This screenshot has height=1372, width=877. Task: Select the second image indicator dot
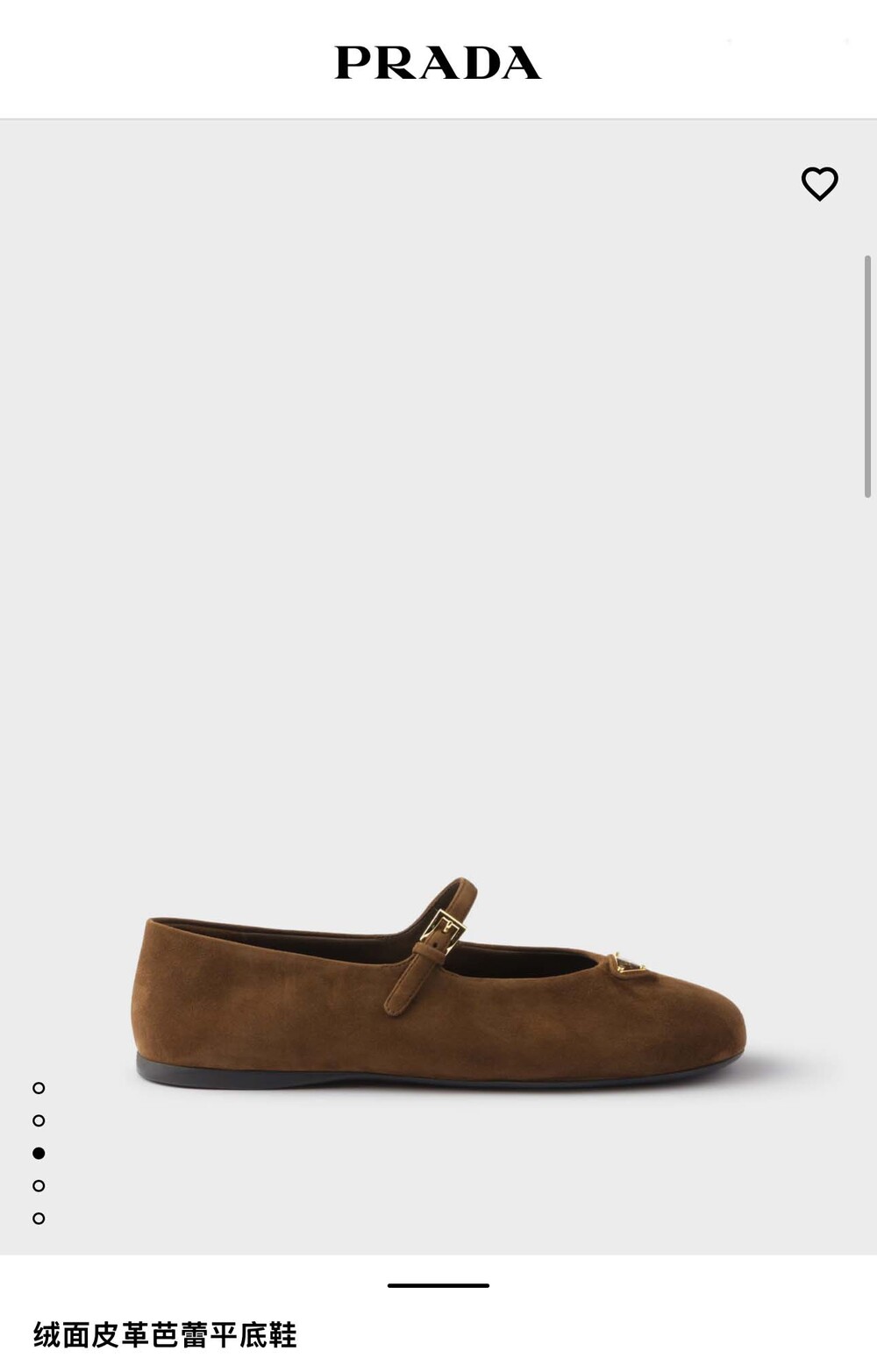tap(39, 1120)
